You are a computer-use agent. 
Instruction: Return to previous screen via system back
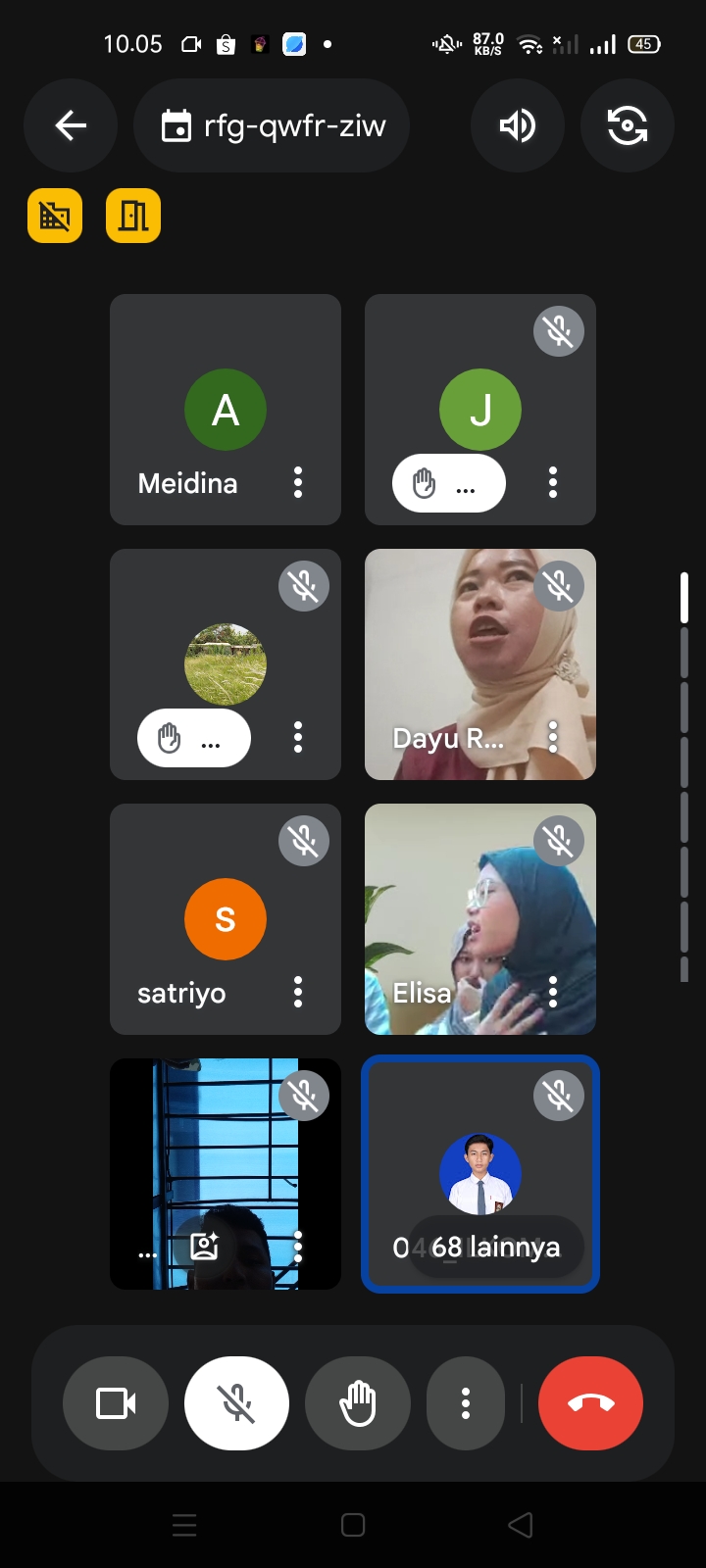coord(521,1525)
